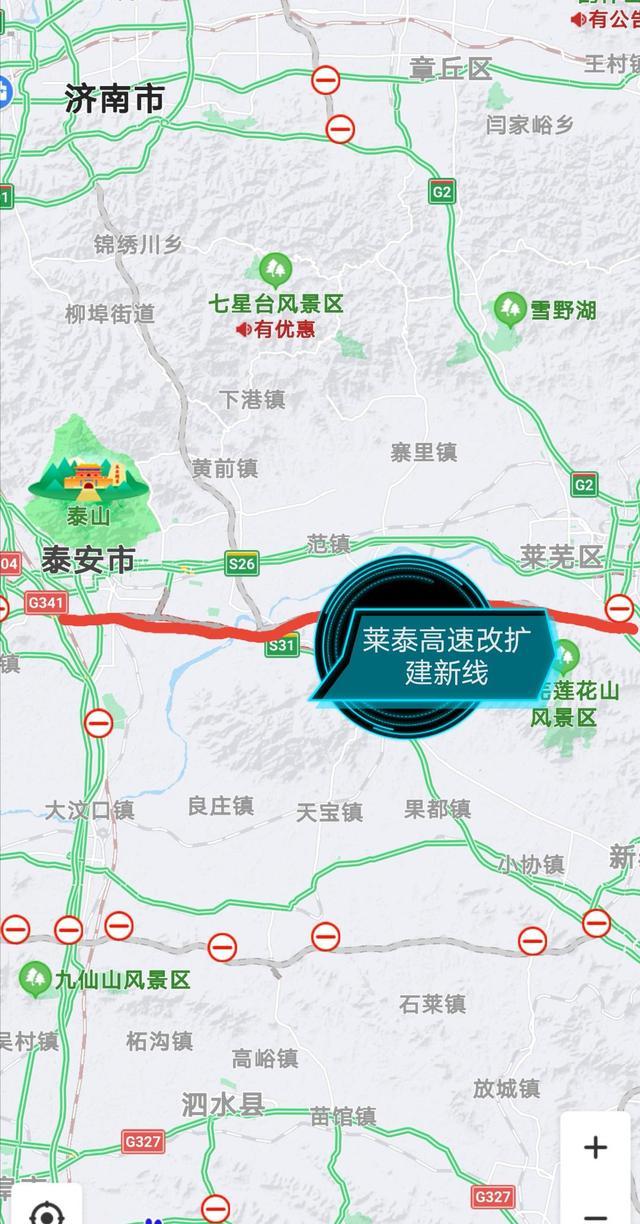Select the 九仙山风景区 marker
This screenshot has width=640, height=1224.
click(36, 979)
